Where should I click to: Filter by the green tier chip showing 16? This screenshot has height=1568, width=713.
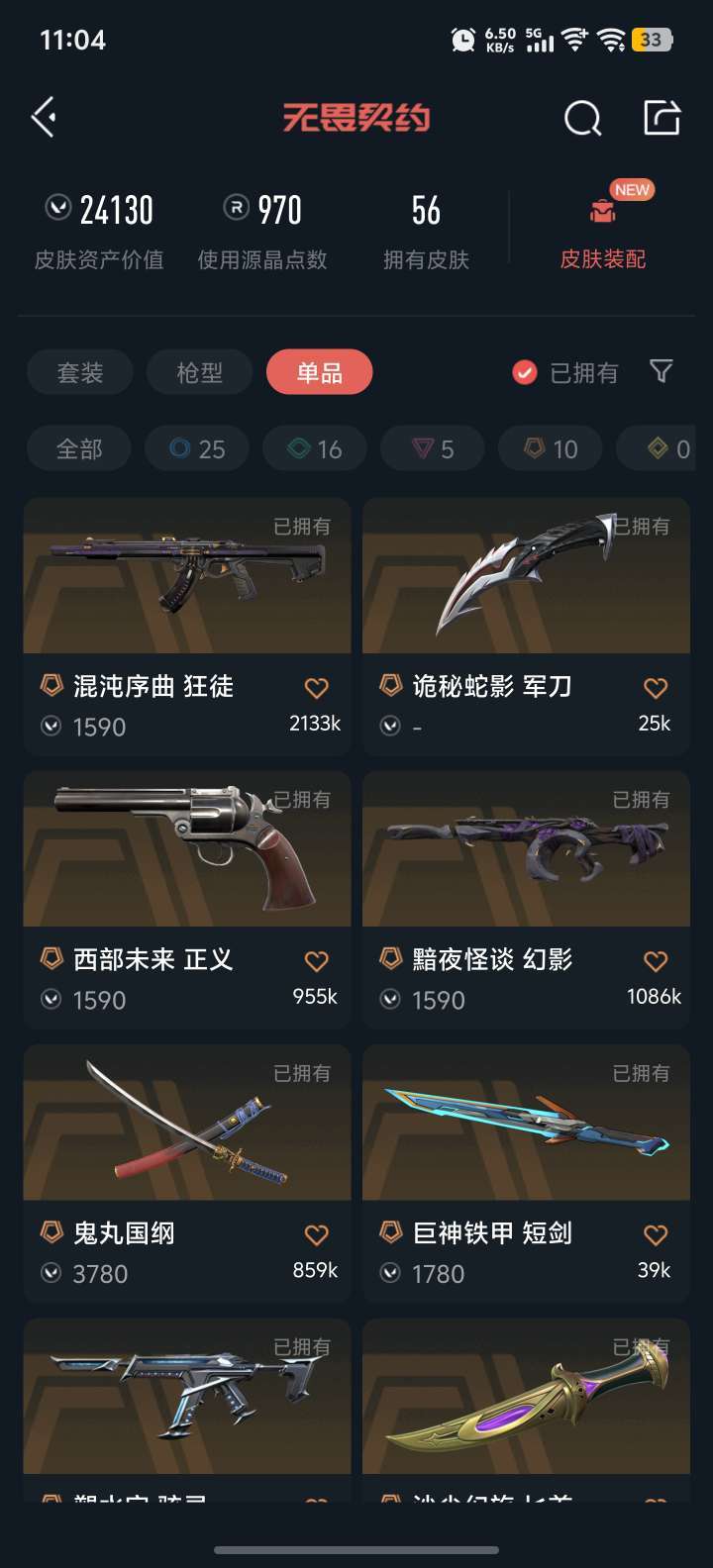[x=315, y=449]
